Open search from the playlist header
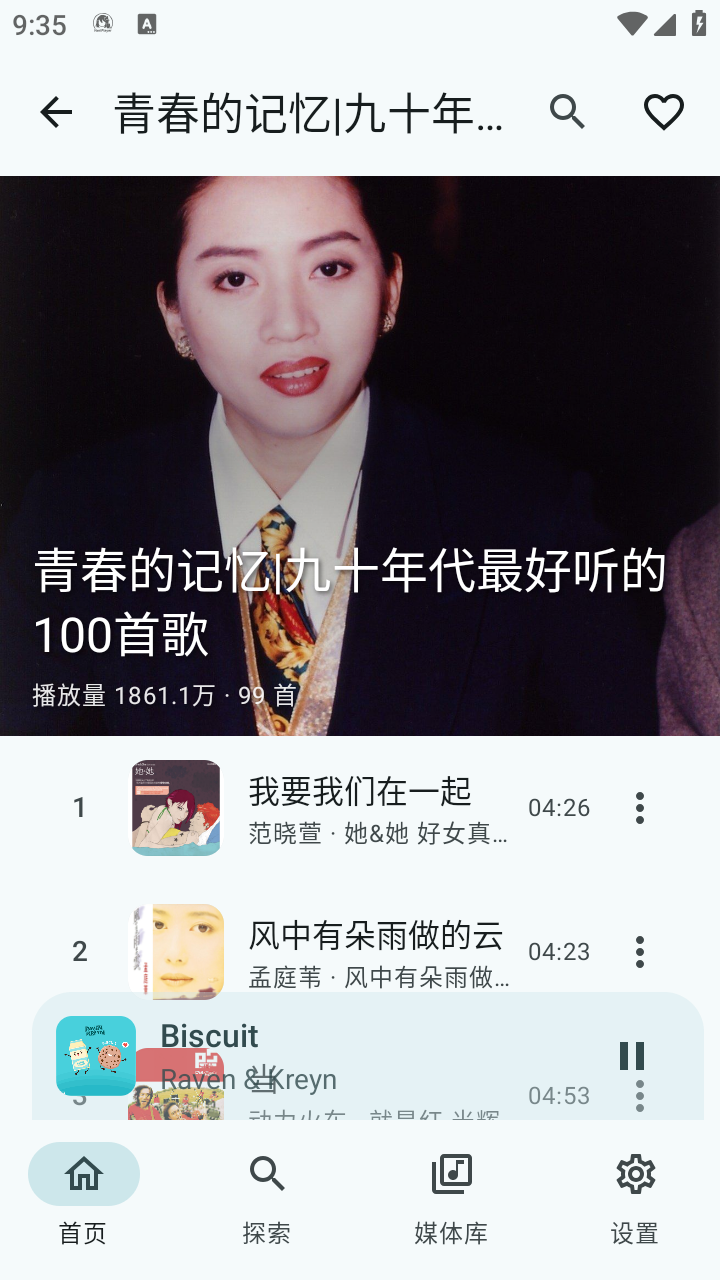This screenshot has width=720, height=1280. click(x=567, y=112)
